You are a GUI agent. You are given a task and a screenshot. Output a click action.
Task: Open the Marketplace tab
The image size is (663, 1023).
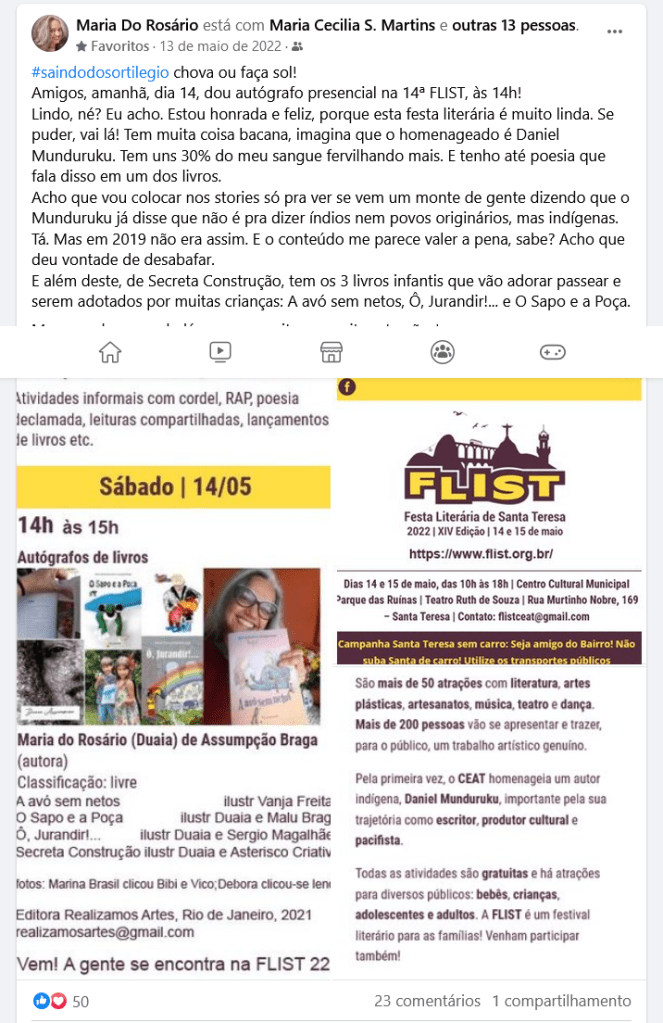coord(331,351)
